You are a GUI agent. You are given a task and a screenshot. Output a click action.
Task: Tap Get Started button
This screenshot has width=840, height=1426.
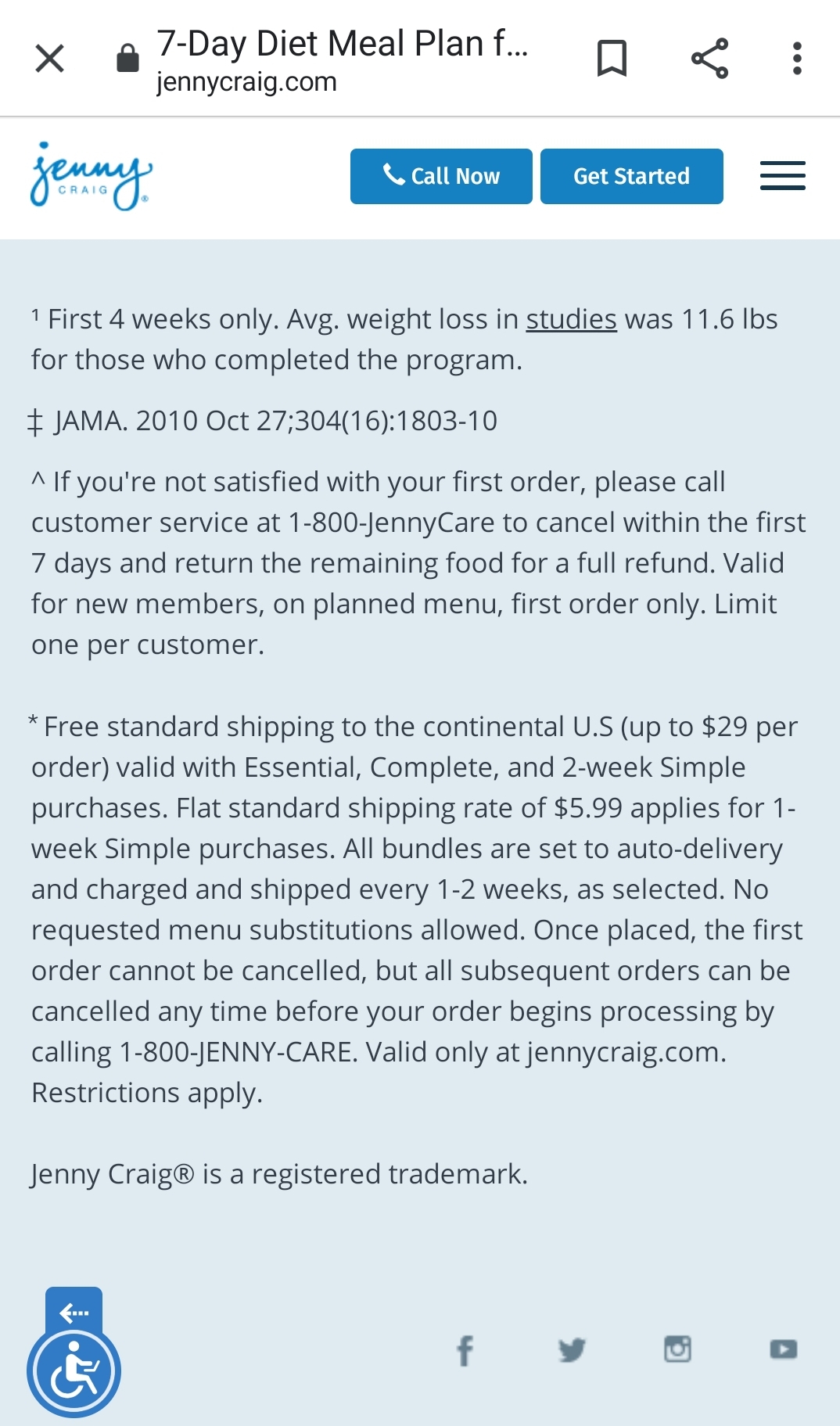coord(632,176)
